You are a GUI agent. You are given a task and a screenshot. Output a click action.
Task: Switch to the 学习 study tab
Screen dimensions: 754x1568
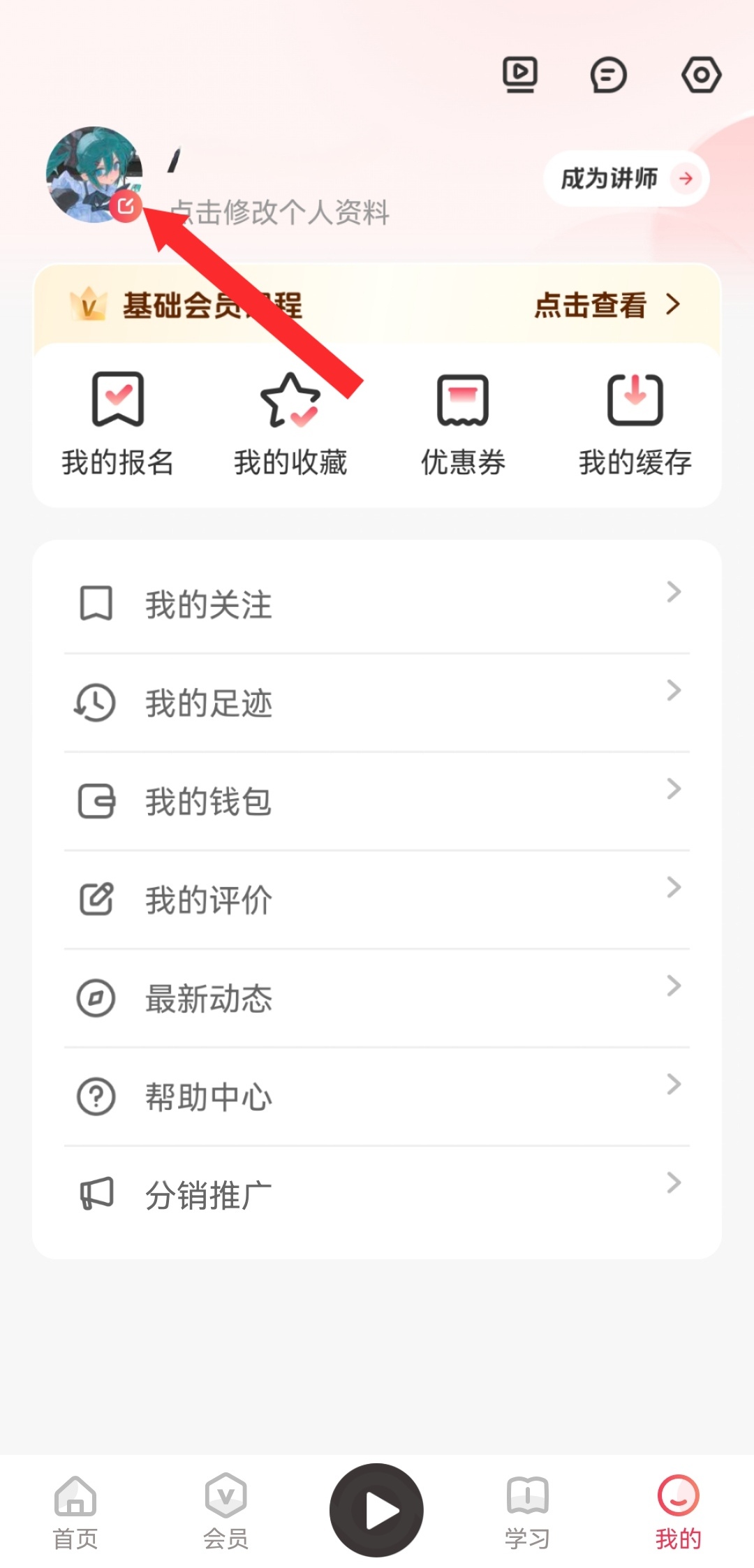pyautogui.click(x=527, y=1511)
